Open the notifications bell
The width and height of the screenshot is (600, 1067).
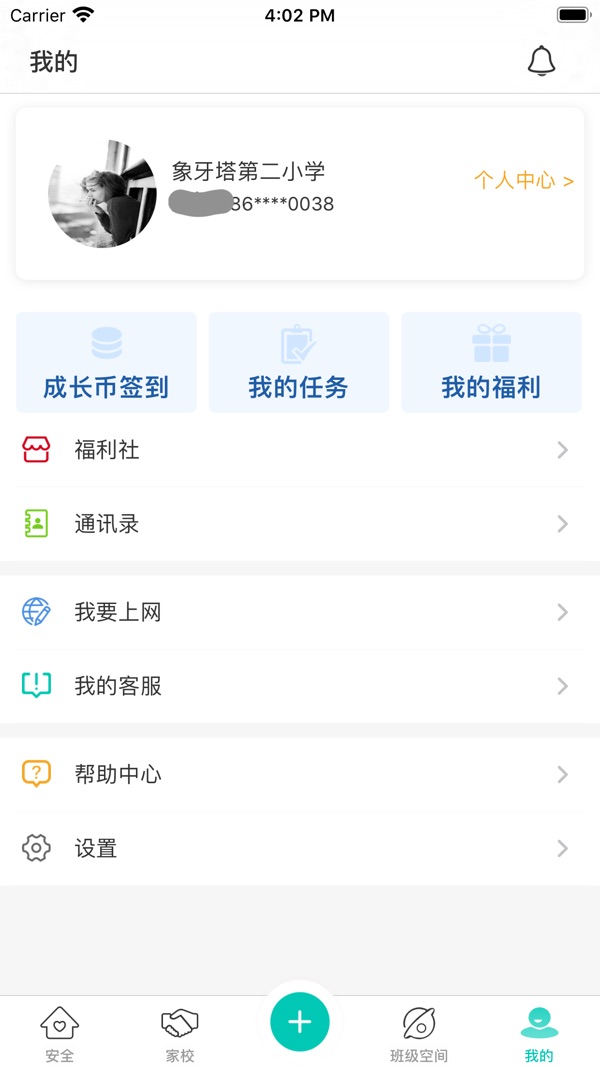[x=541, y=62]
